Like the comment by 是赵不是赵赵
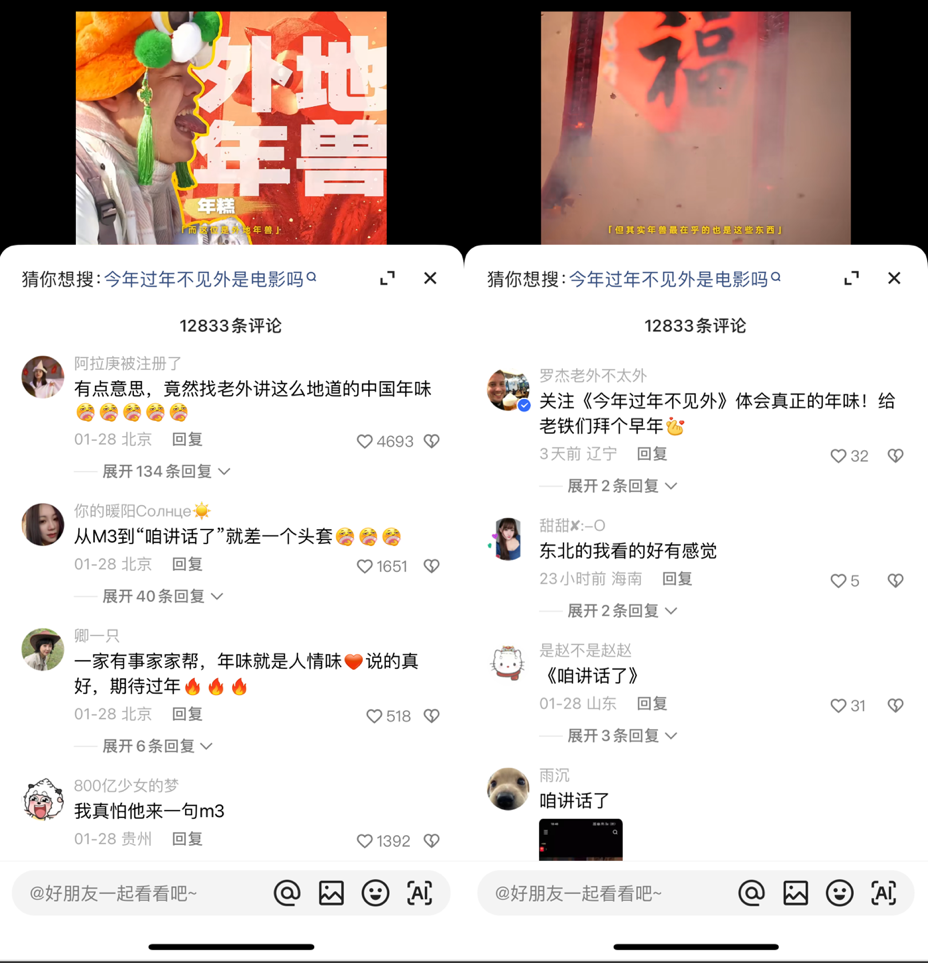The height and width of the screenshot is (963, 928). (839, 706)
